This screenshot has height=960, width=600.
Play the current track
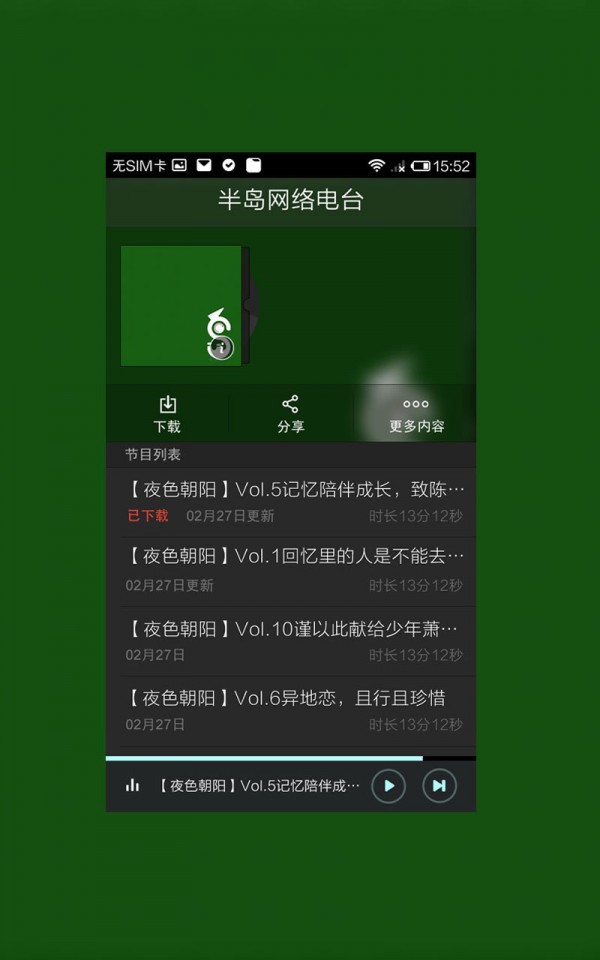(x=389, y=786)
